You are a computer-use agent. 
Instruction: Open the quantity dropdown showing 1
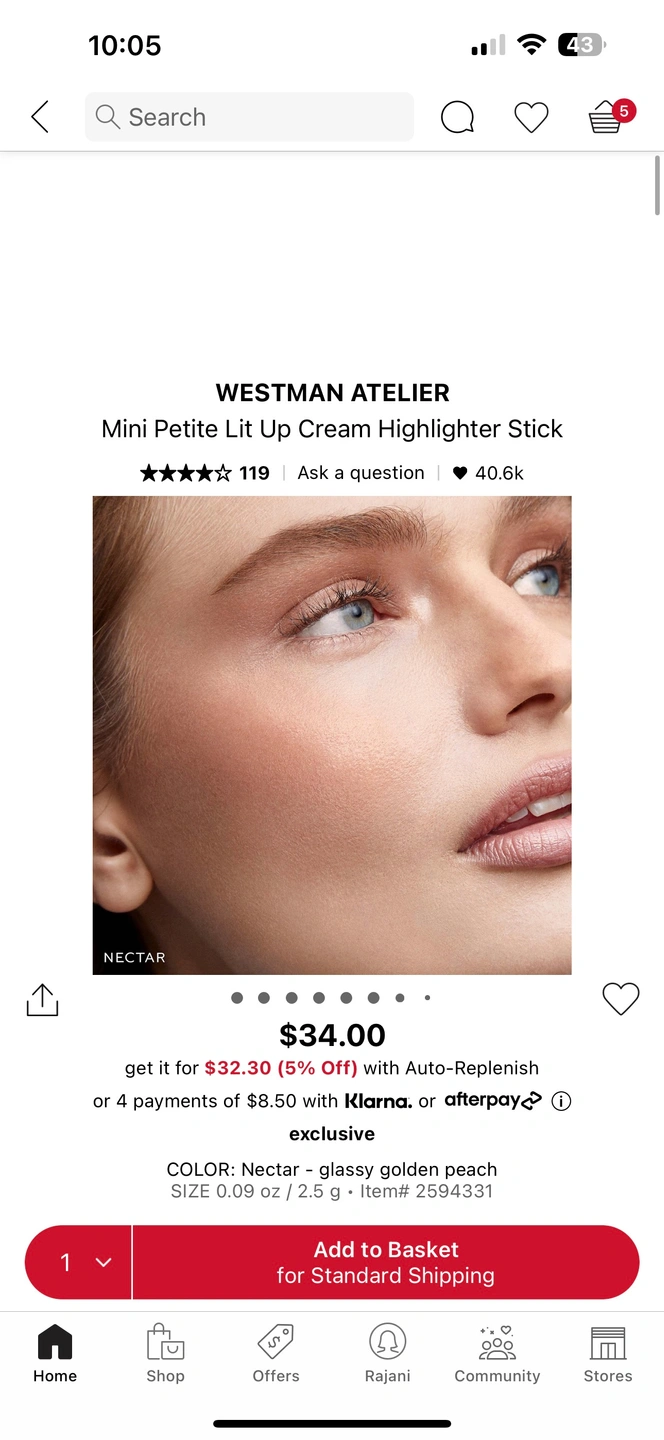coord(79,1262)
